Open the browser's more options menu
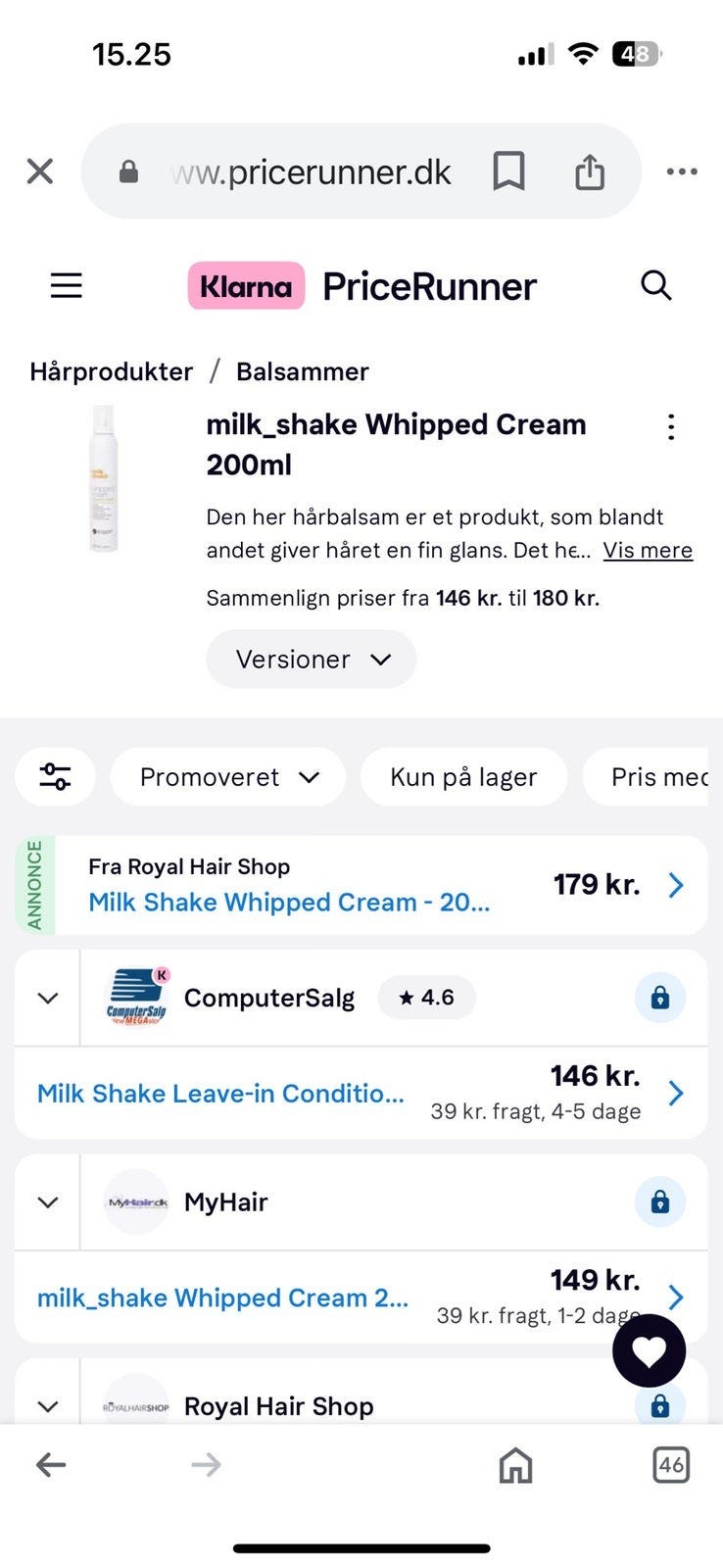 [682, 171]
